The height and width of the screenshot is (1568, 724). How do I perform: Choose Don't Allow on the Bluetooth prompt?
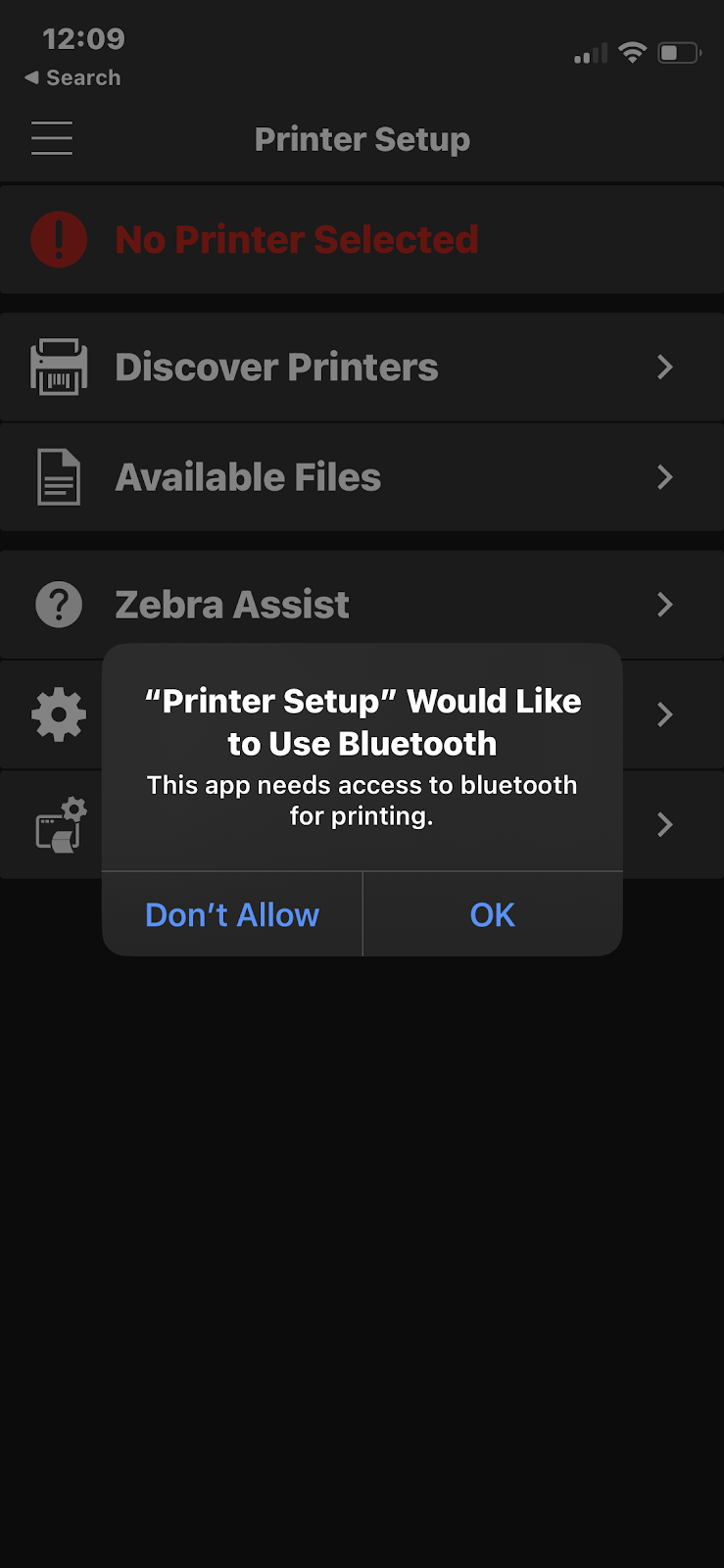232,914
